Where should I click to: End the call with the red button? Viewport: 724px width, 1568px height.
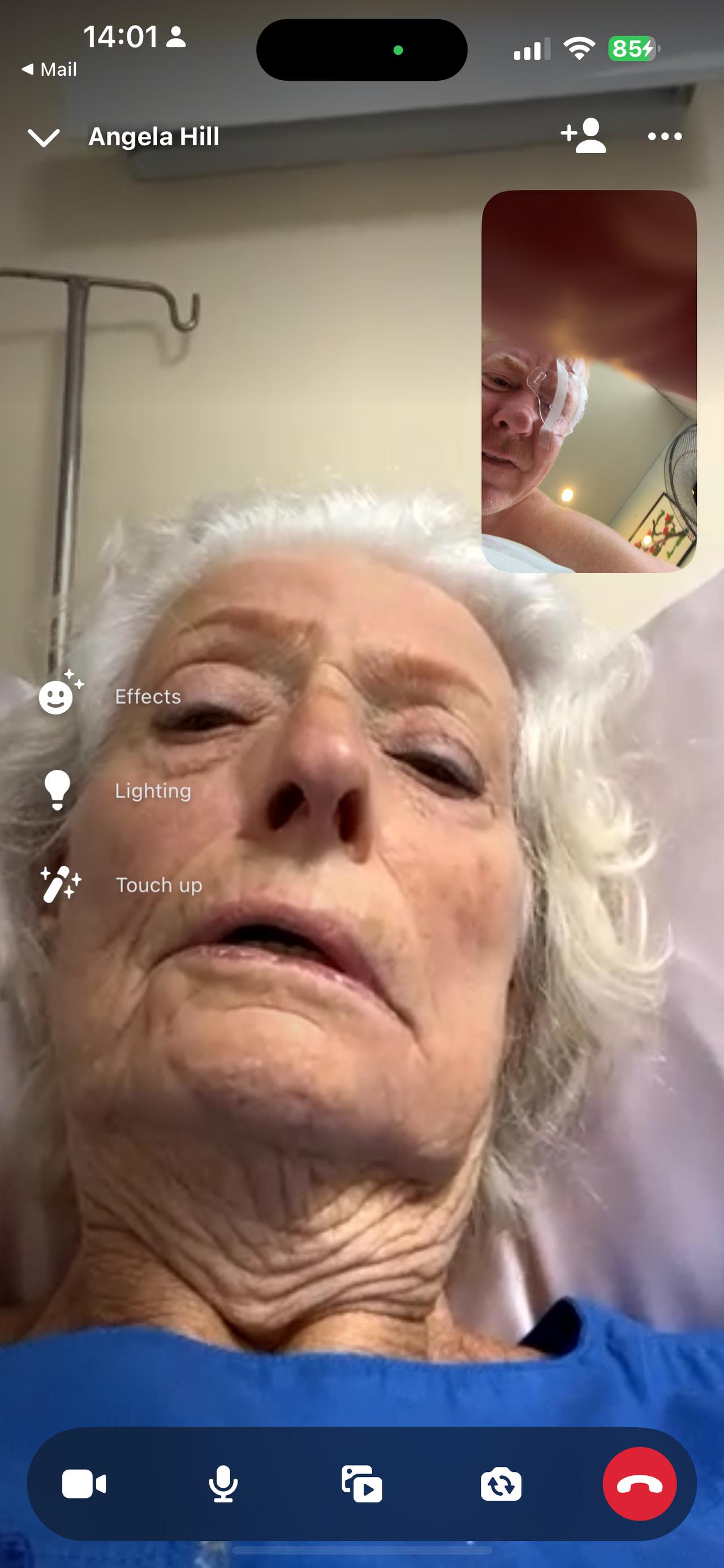639,1484
